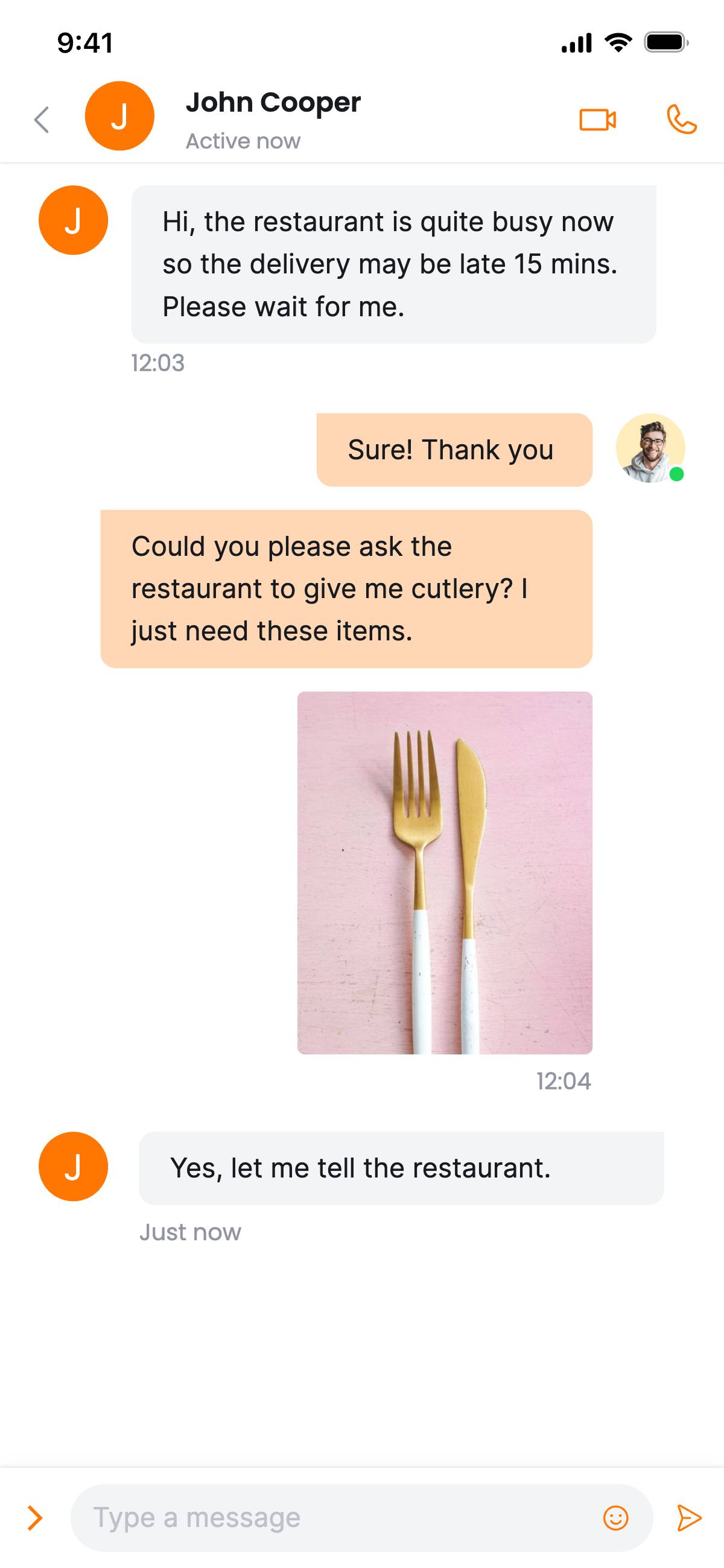Go back from John Cooper's chat

42,120
